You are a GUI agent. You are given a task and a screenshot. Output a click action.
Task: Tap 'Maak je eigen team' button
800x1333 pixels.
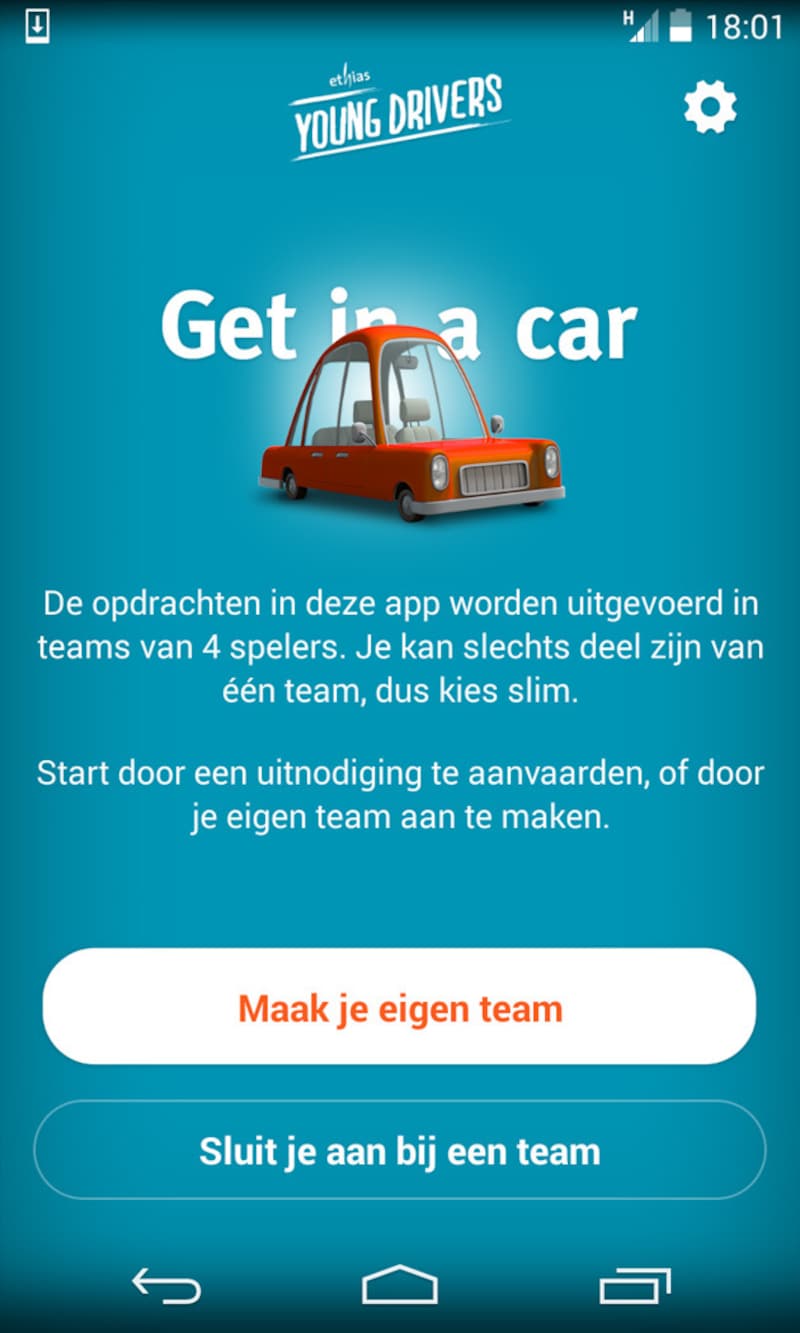pos(400,1007)
